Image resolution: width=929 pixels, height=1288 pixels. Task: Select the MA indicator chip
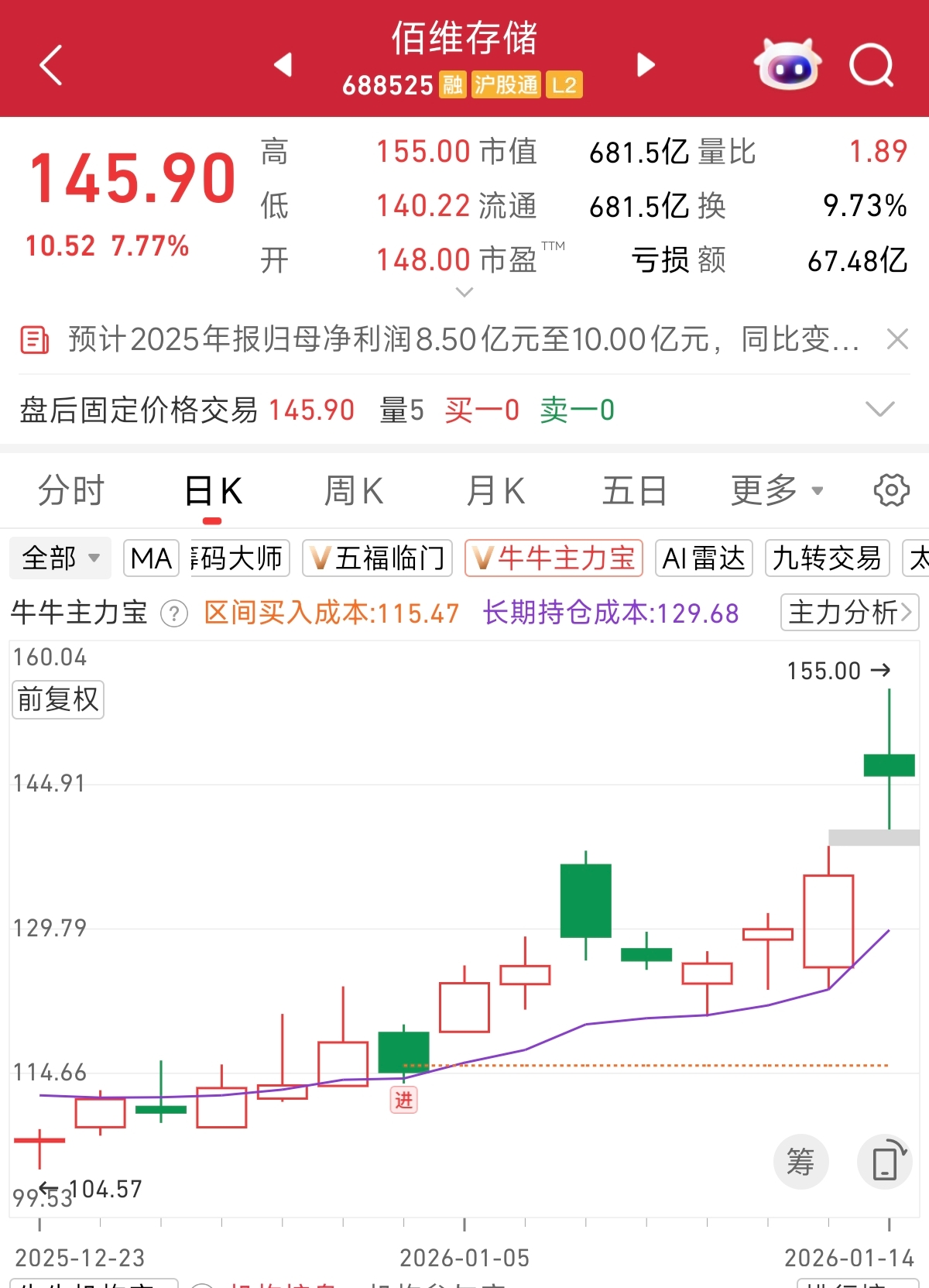point(151,558)
